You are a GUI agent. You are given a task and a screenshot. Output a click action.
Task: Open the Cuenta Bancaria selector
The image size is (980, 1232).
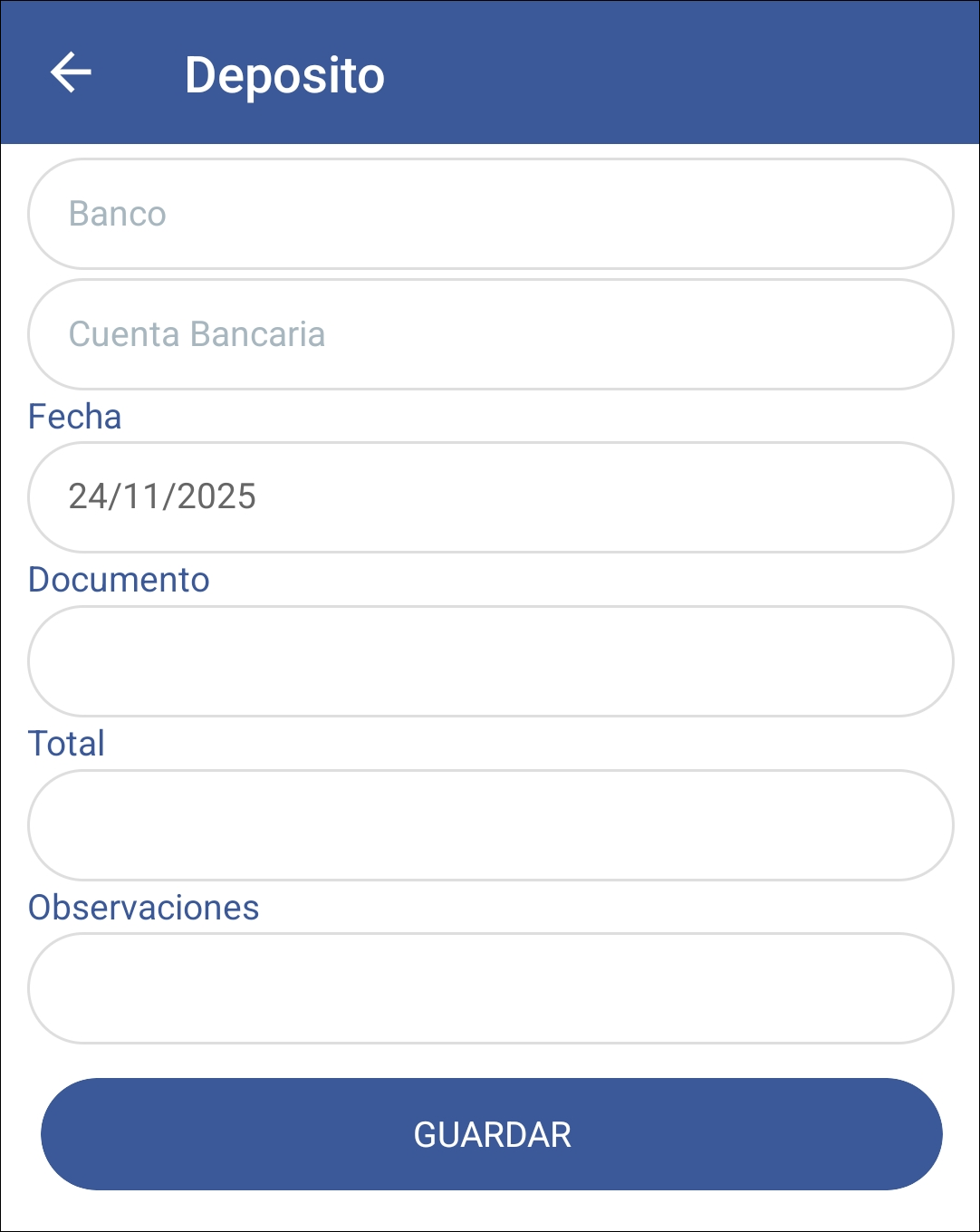489,333
